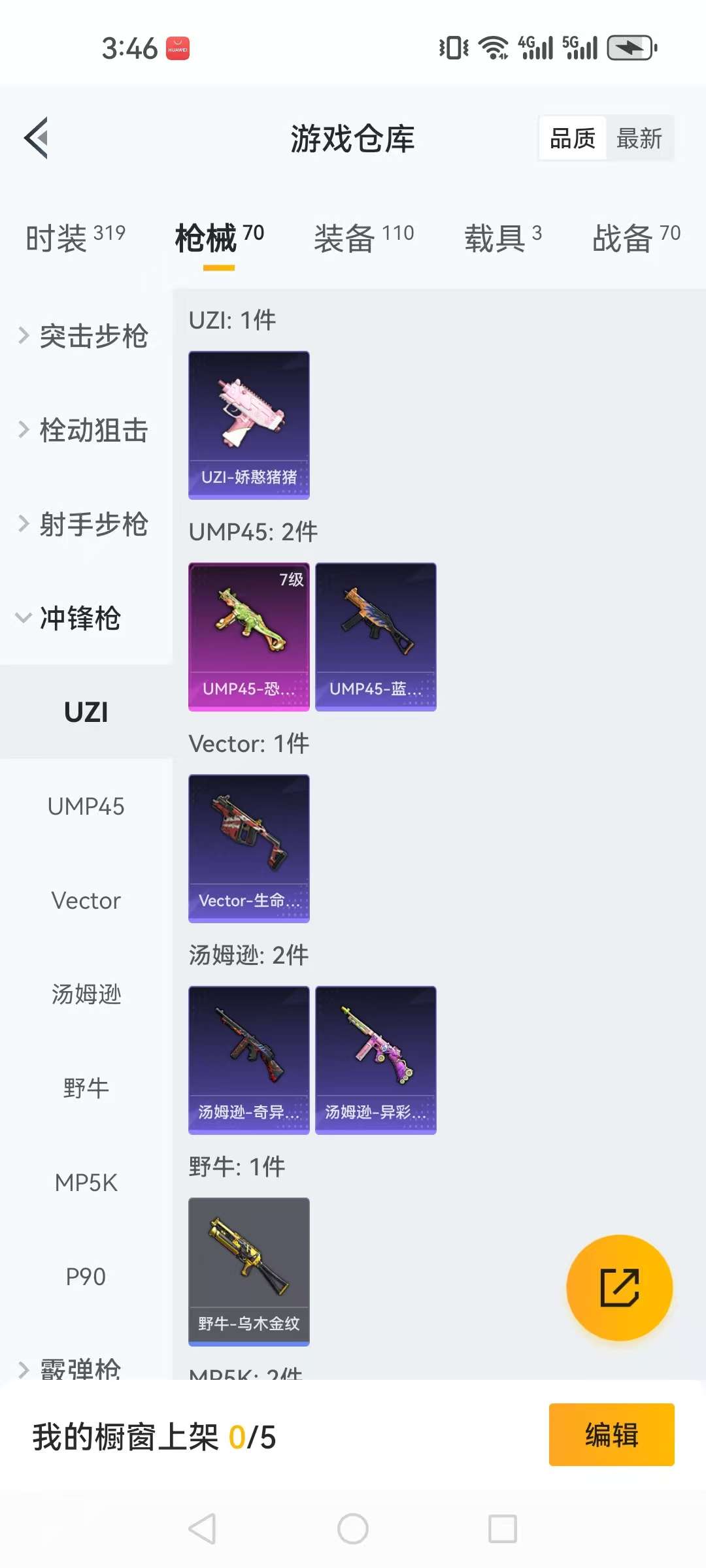
Task: Tap the 编辑 button
Action: pyautogui.click(x=611, y=1435)
